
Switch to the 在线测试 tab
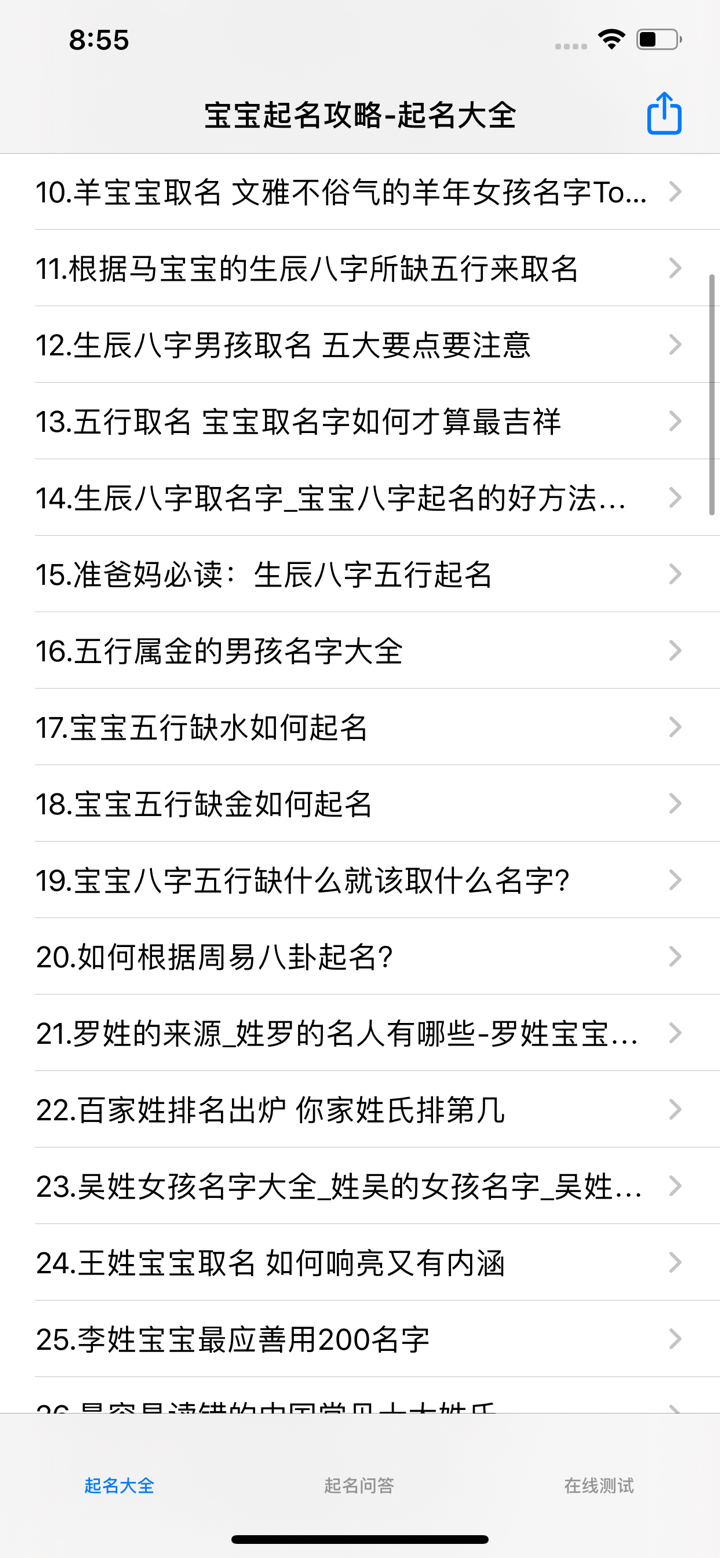point(598,1486)
